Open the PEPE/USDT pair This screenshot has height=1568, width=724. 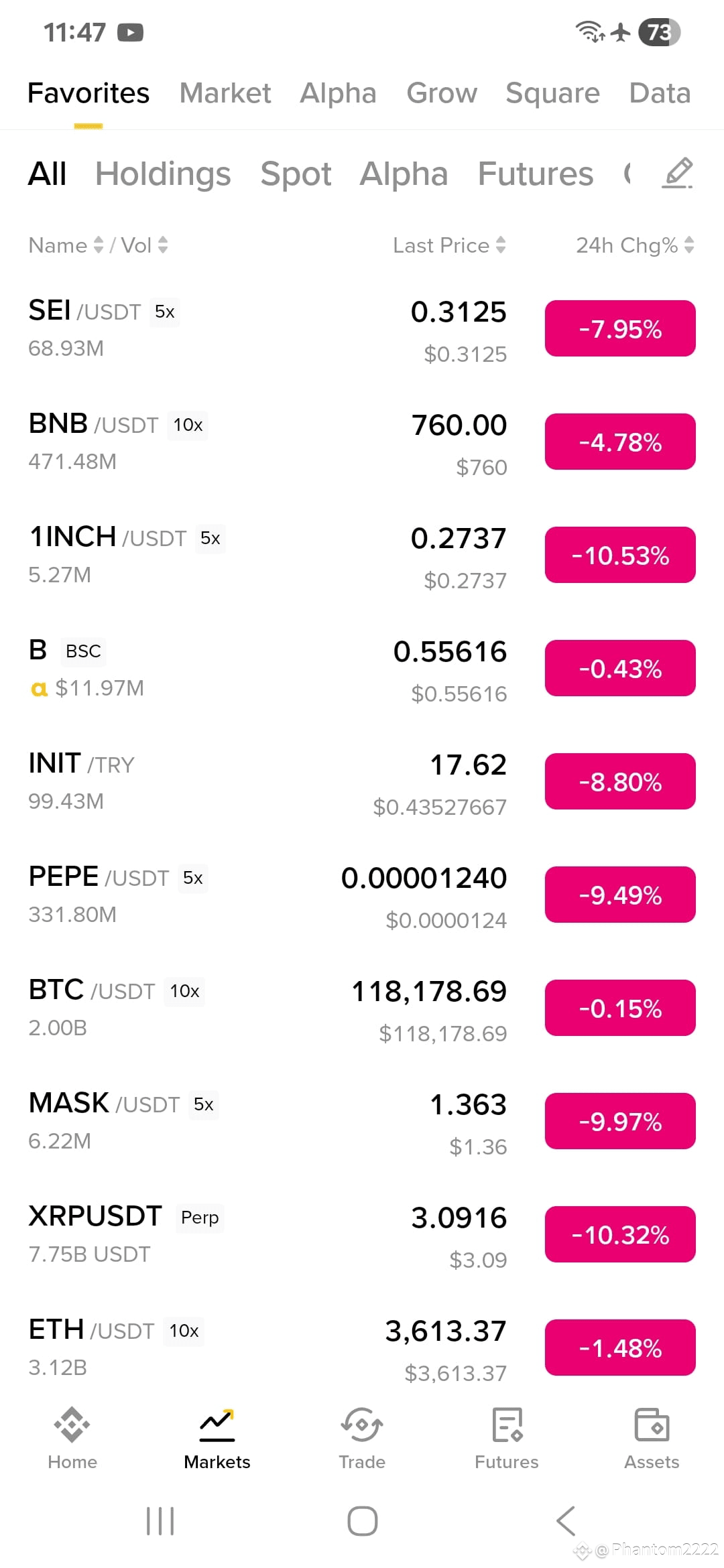coord(362,896)
